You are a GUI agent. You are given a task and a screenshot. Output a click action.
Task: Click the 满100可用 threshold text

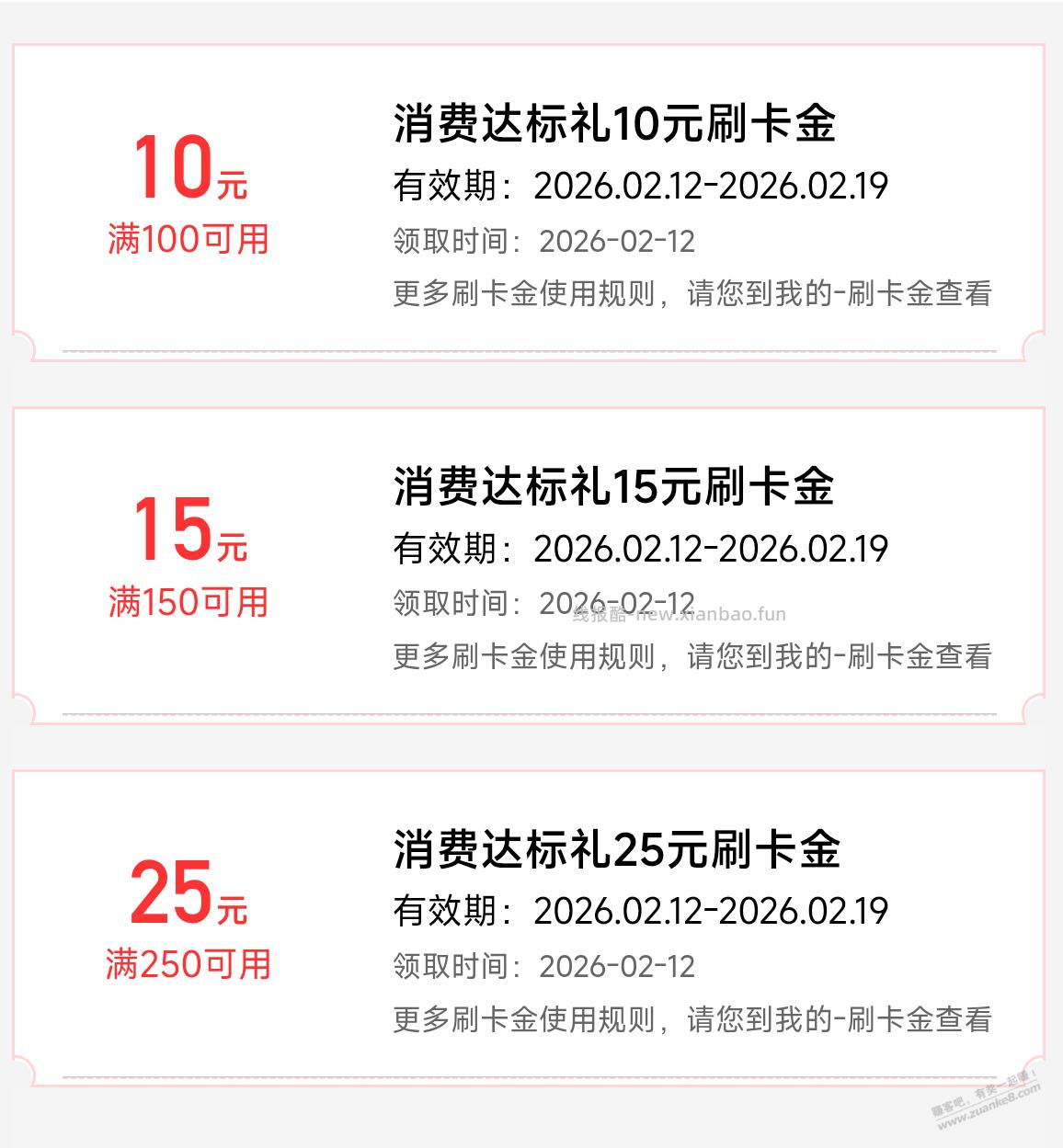point(189,237)
